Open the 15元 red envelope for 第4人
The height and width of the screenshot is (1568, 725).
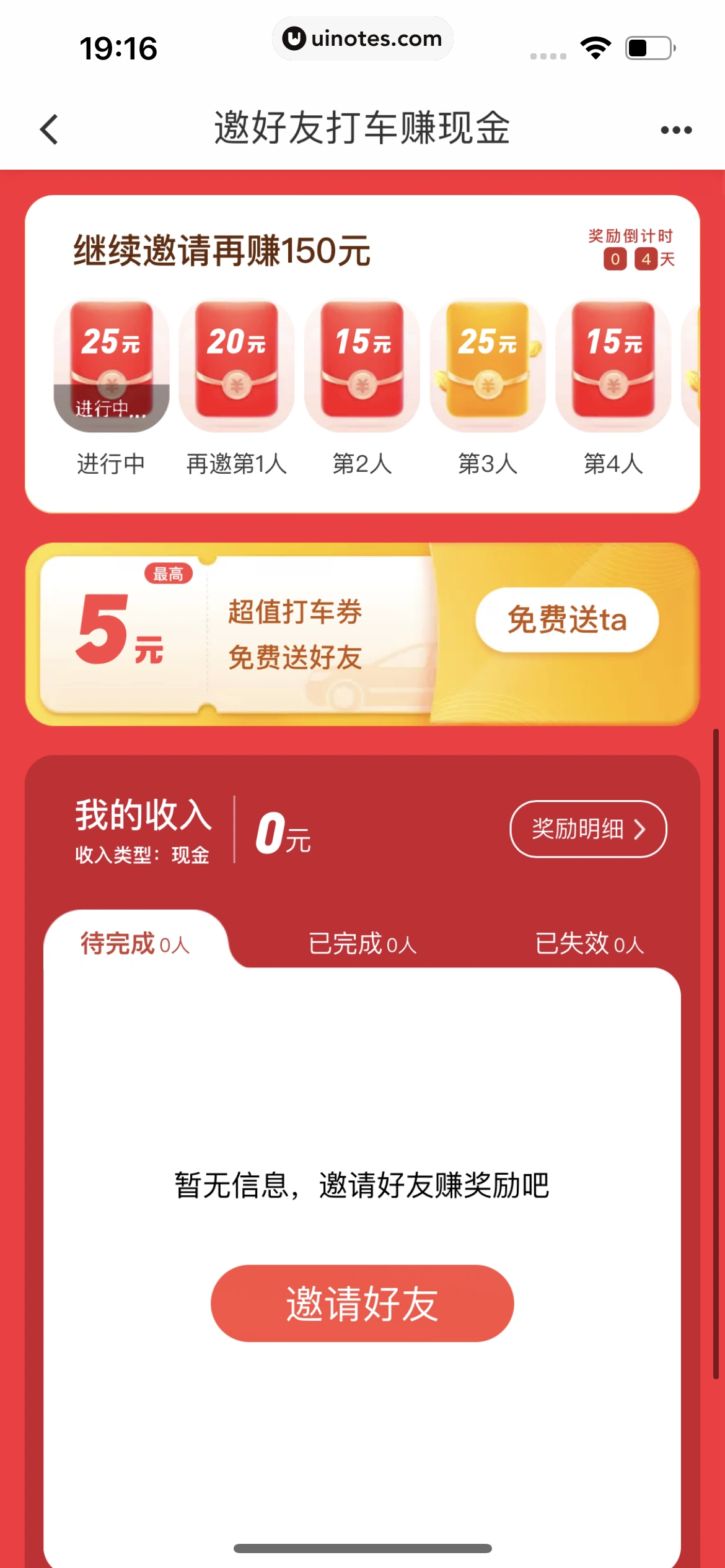click(x=612, y=365)
